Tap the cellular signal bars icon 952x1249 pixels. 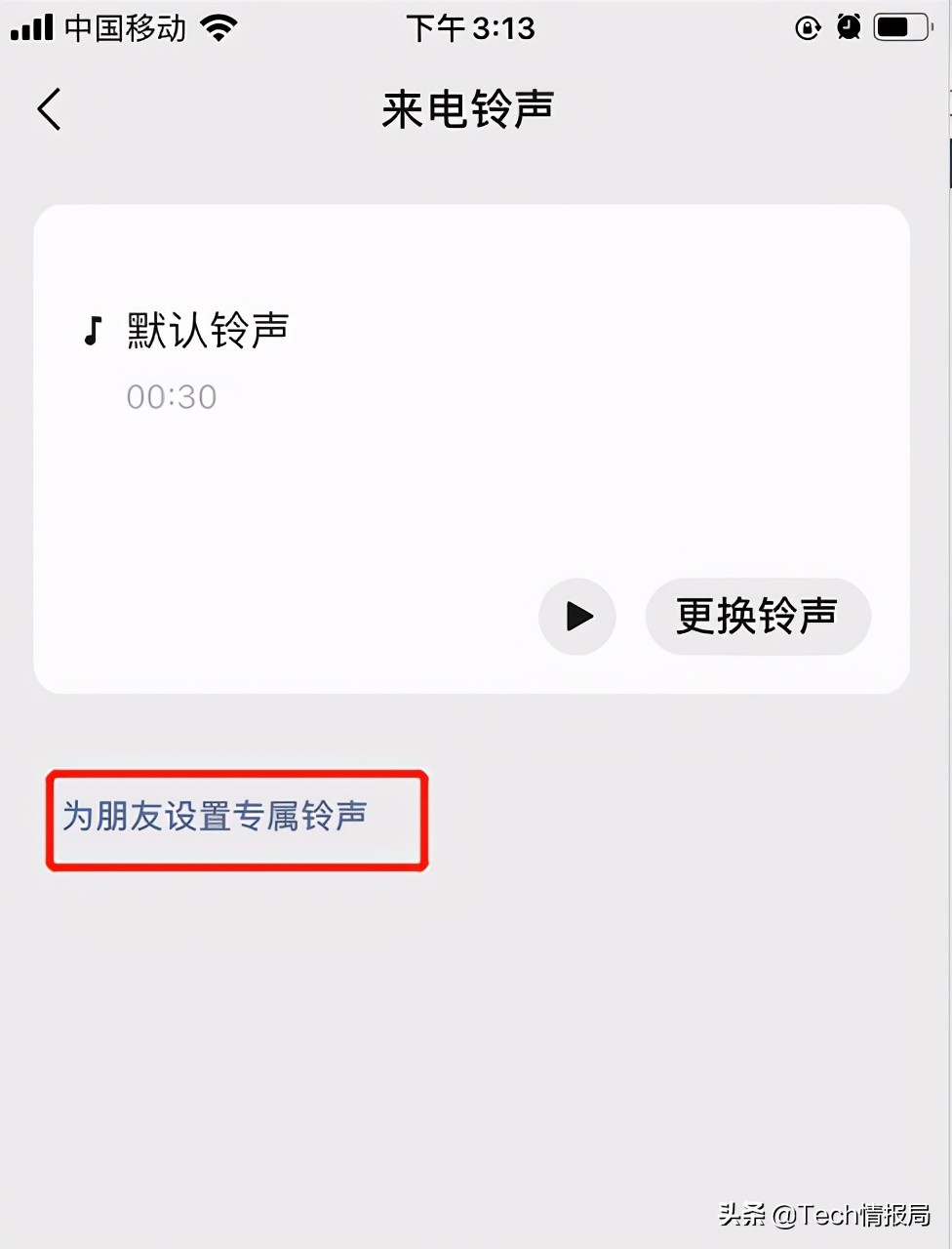(x=30, y=27)
